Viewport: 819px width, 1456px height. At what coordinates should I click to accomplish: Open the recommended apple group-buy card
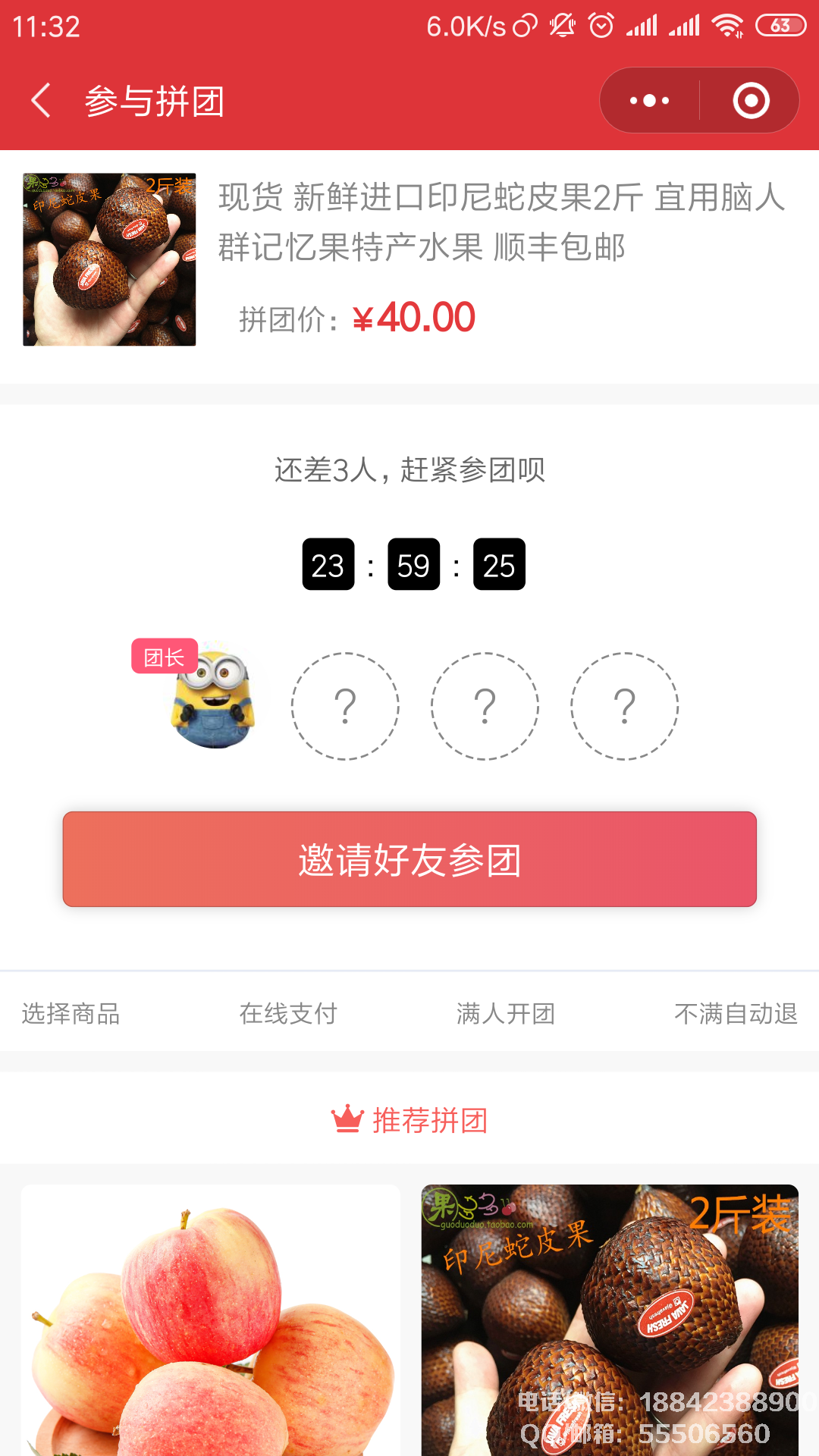click(x=211, y=1319)
